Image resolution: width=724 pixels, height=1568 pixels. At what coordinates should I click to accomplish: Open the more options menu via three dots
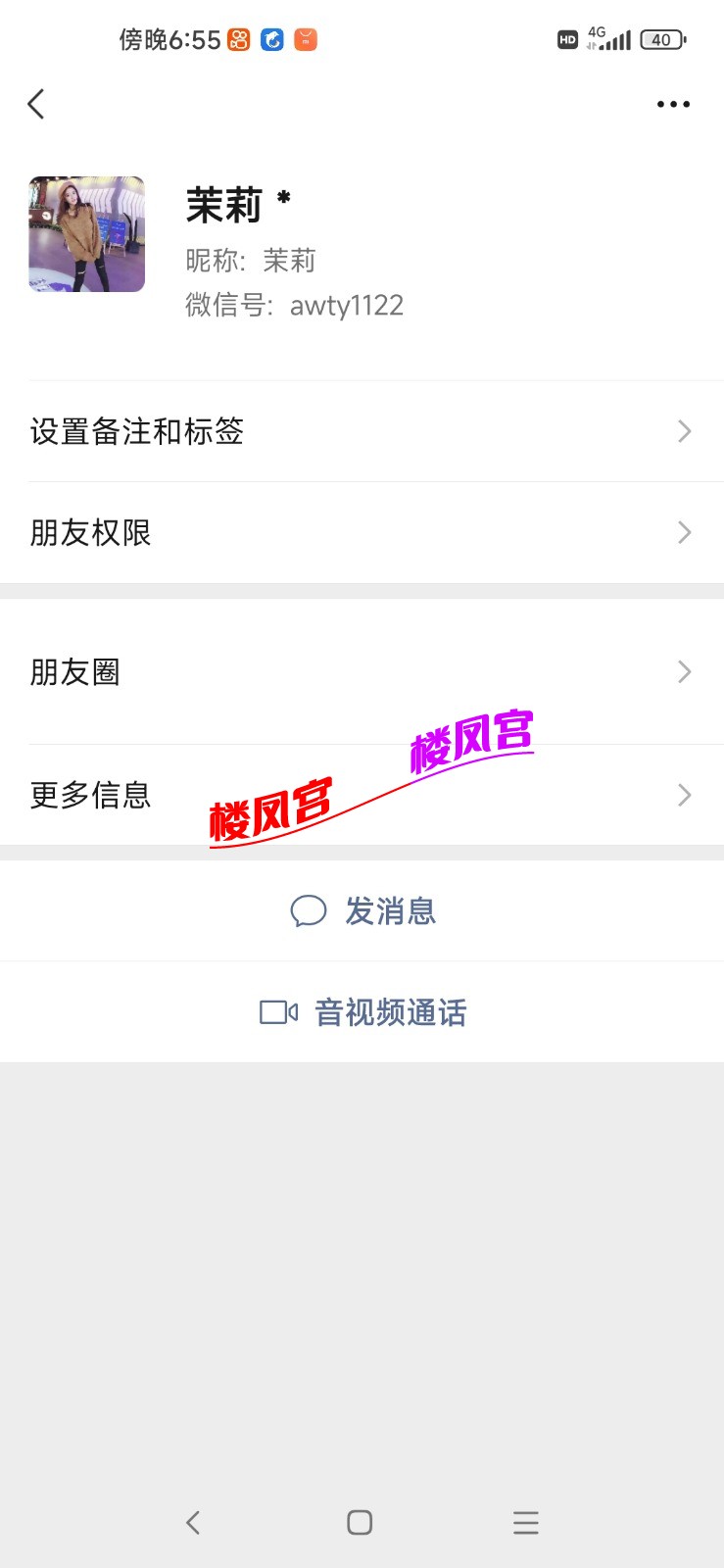[x=672, y=103]
